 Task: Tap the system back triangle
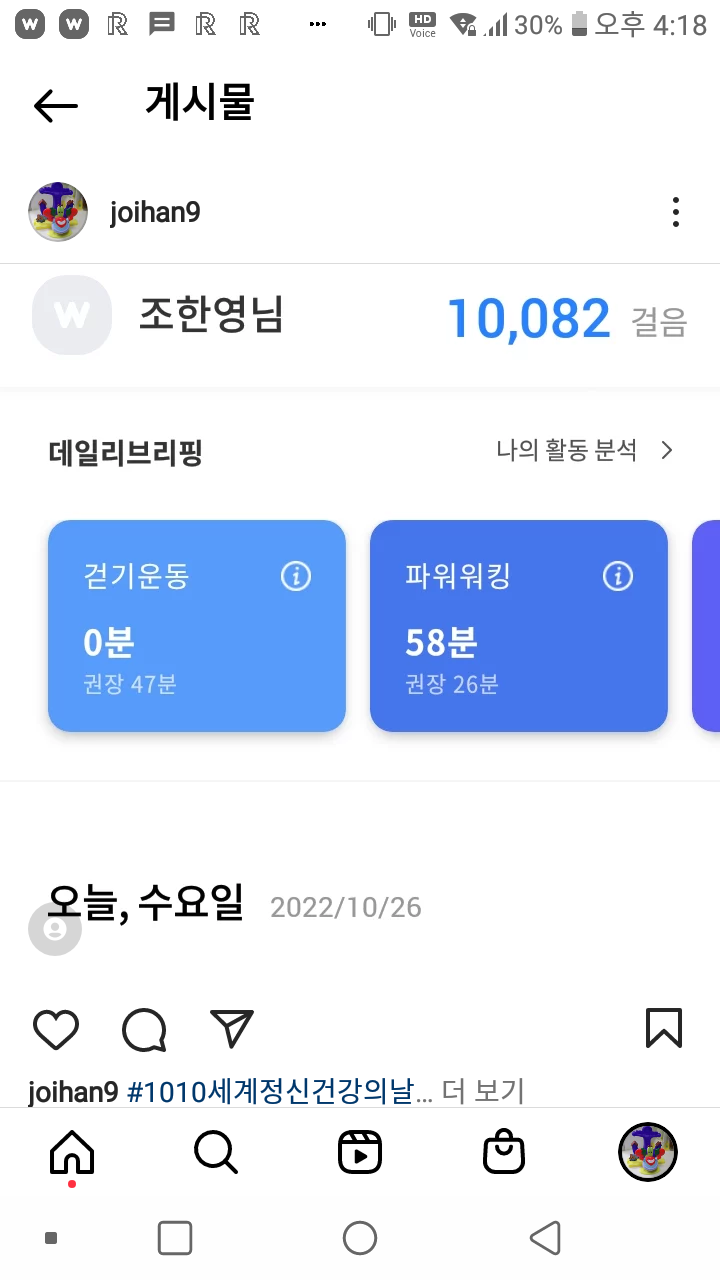(545, 1238)
